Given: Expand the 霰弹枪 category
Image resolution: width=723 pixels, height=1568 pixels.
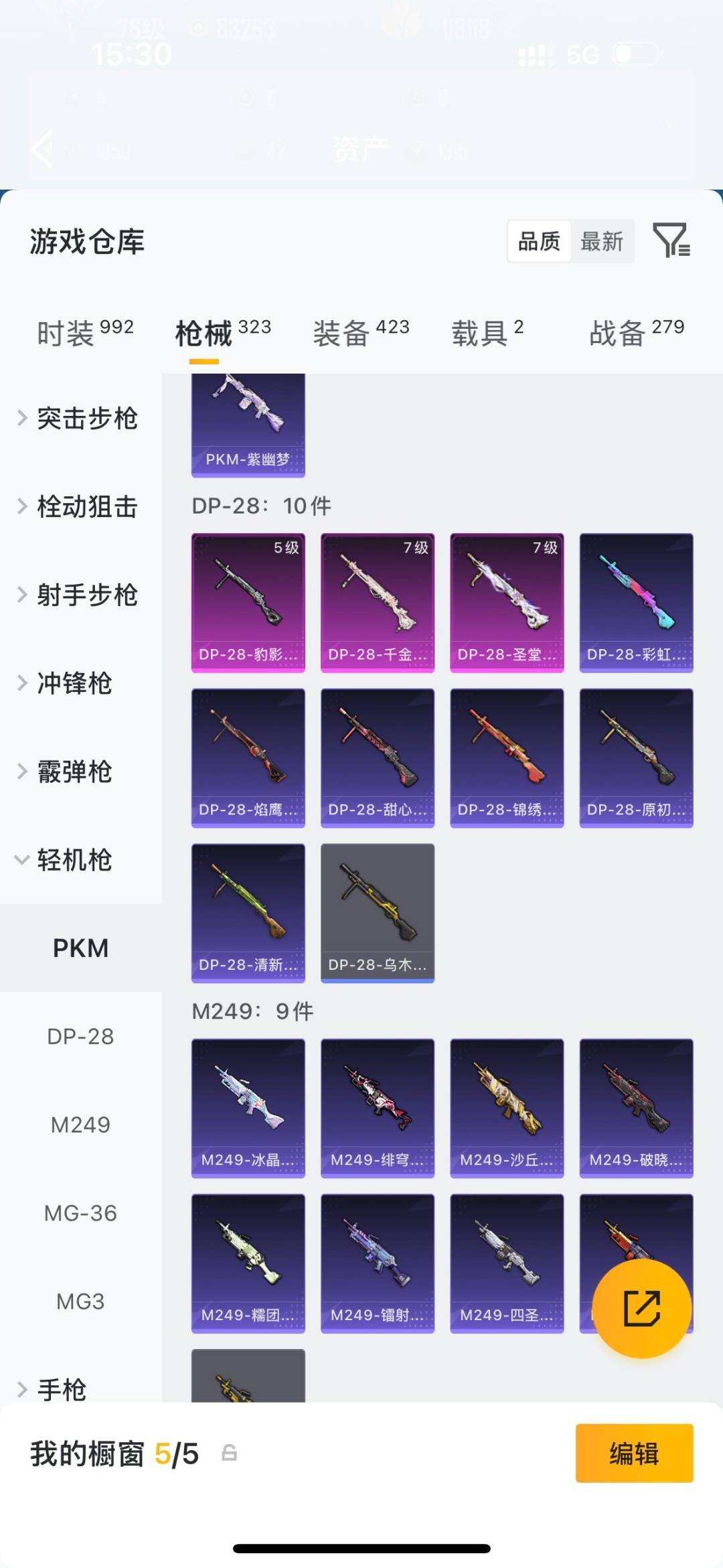Looking at the screenshot, I should [x=74, y=772].
